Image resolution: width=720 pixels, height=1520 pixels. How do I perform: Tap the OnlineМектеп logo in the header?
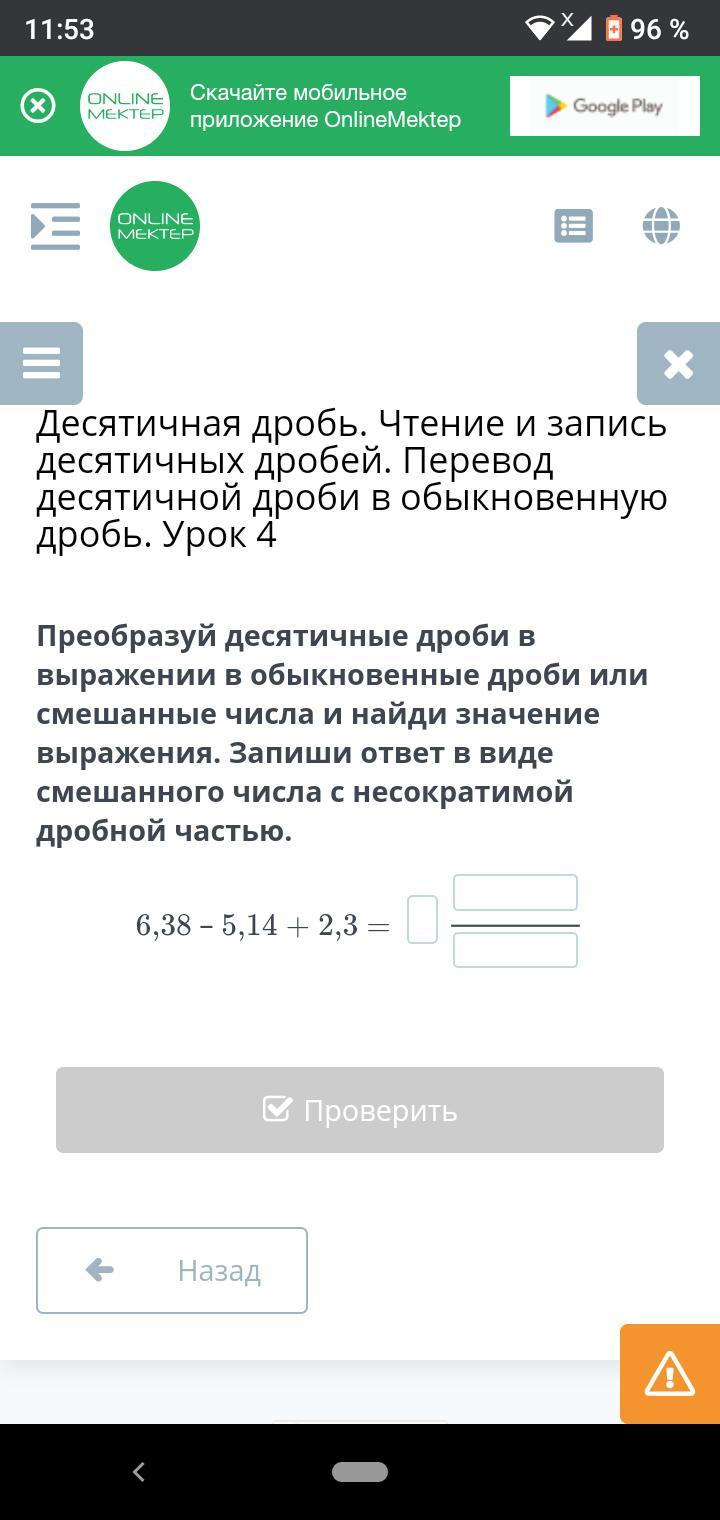[155, 226]
